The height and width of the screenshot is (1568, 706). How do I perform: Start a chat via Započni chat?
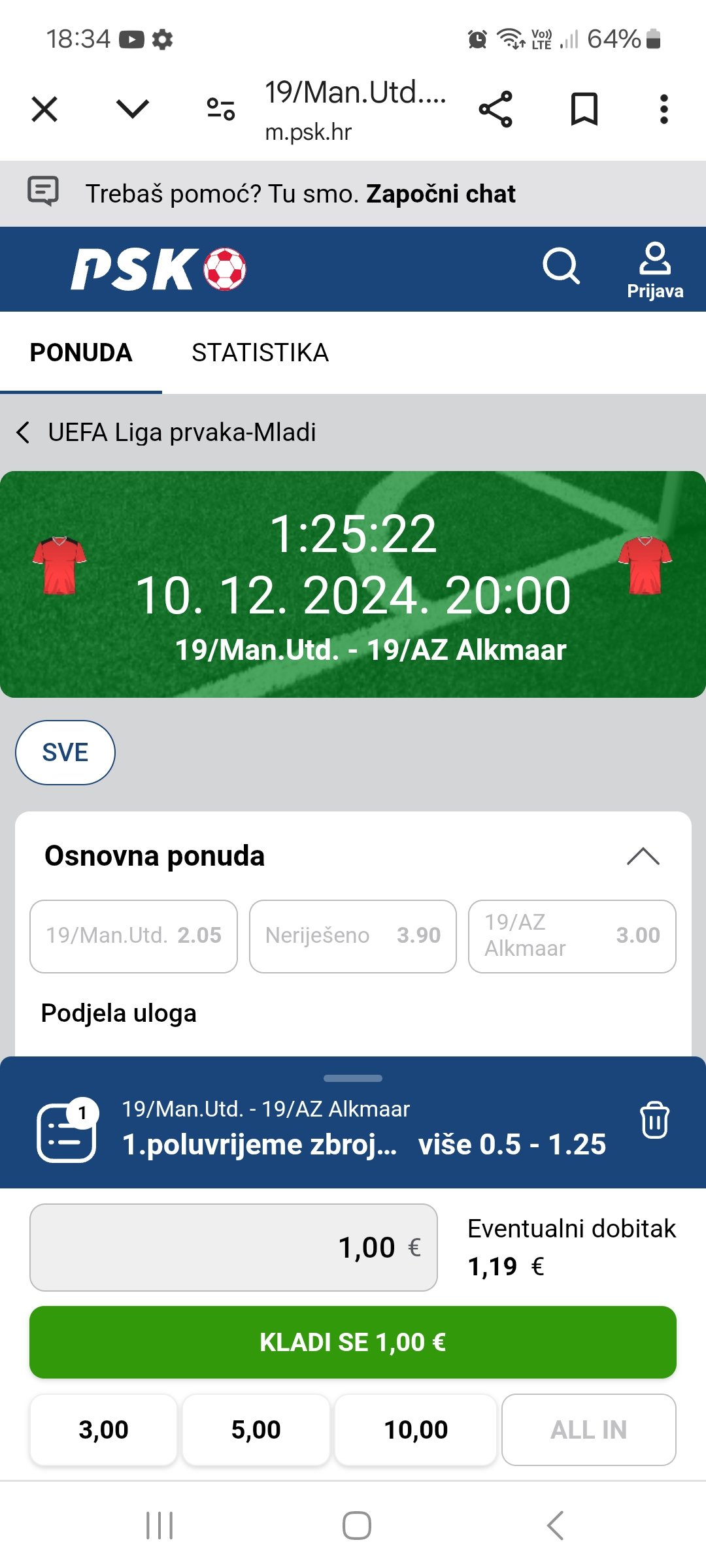click(x=441, y=194)
